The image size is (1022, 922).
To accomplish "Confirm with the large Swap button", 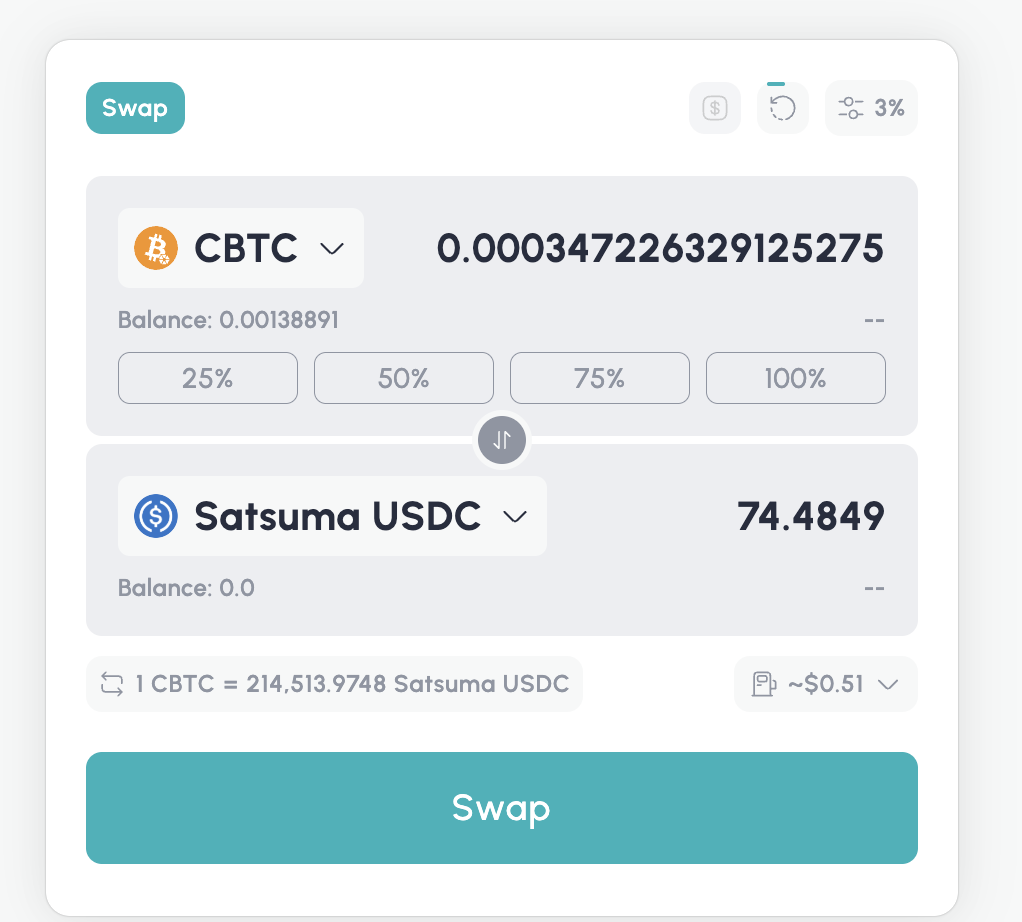I will (x=502, y=808).
